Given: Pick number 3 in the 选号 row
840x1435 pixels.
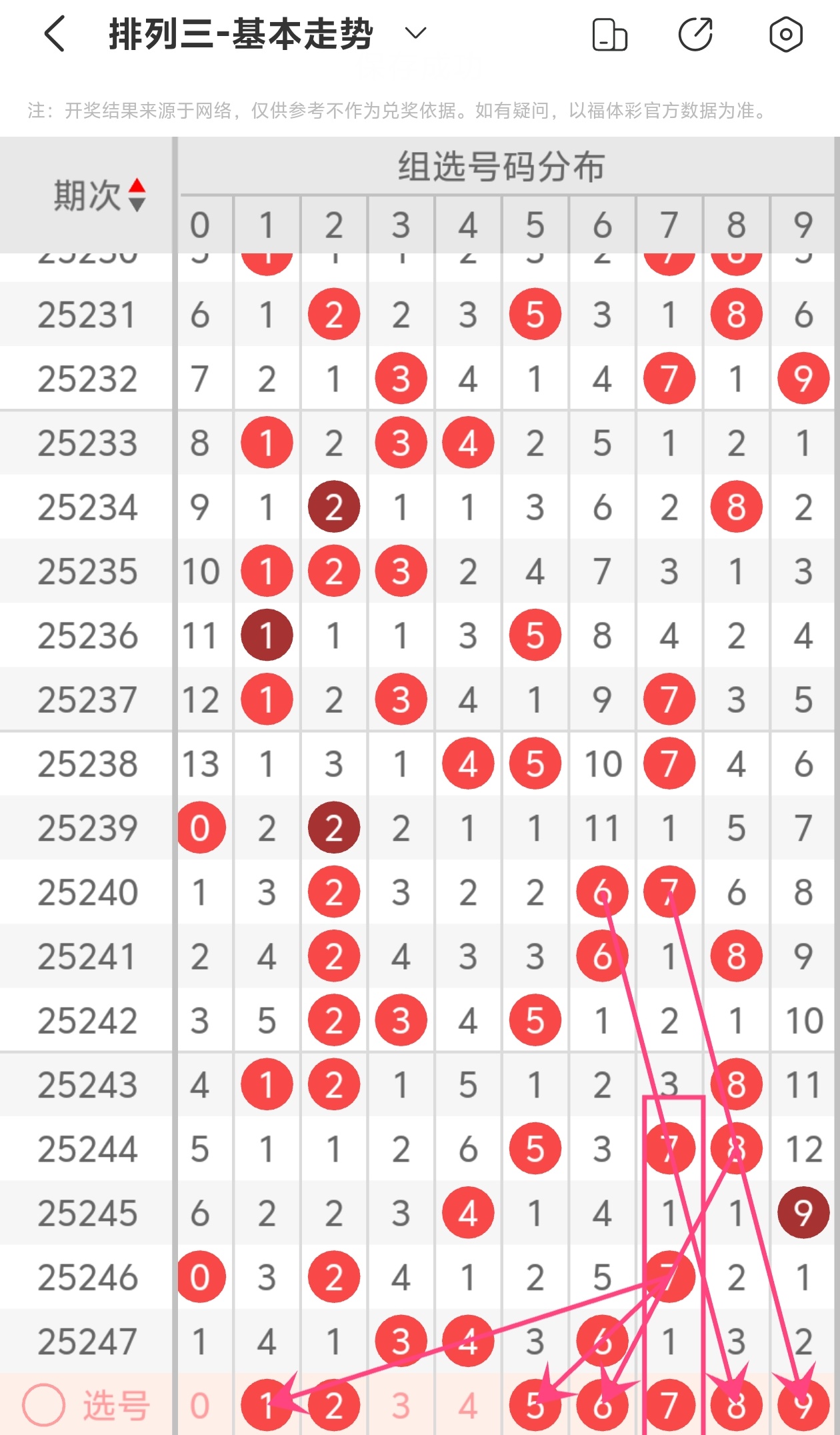Looking at the screenshot, I should click(401, 1406).
